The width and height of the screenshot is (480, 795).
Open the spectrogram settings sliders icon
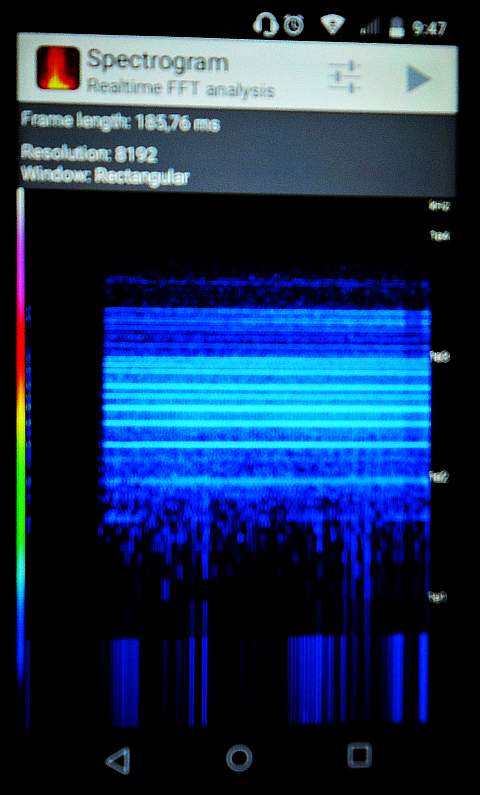coord(344,77)
